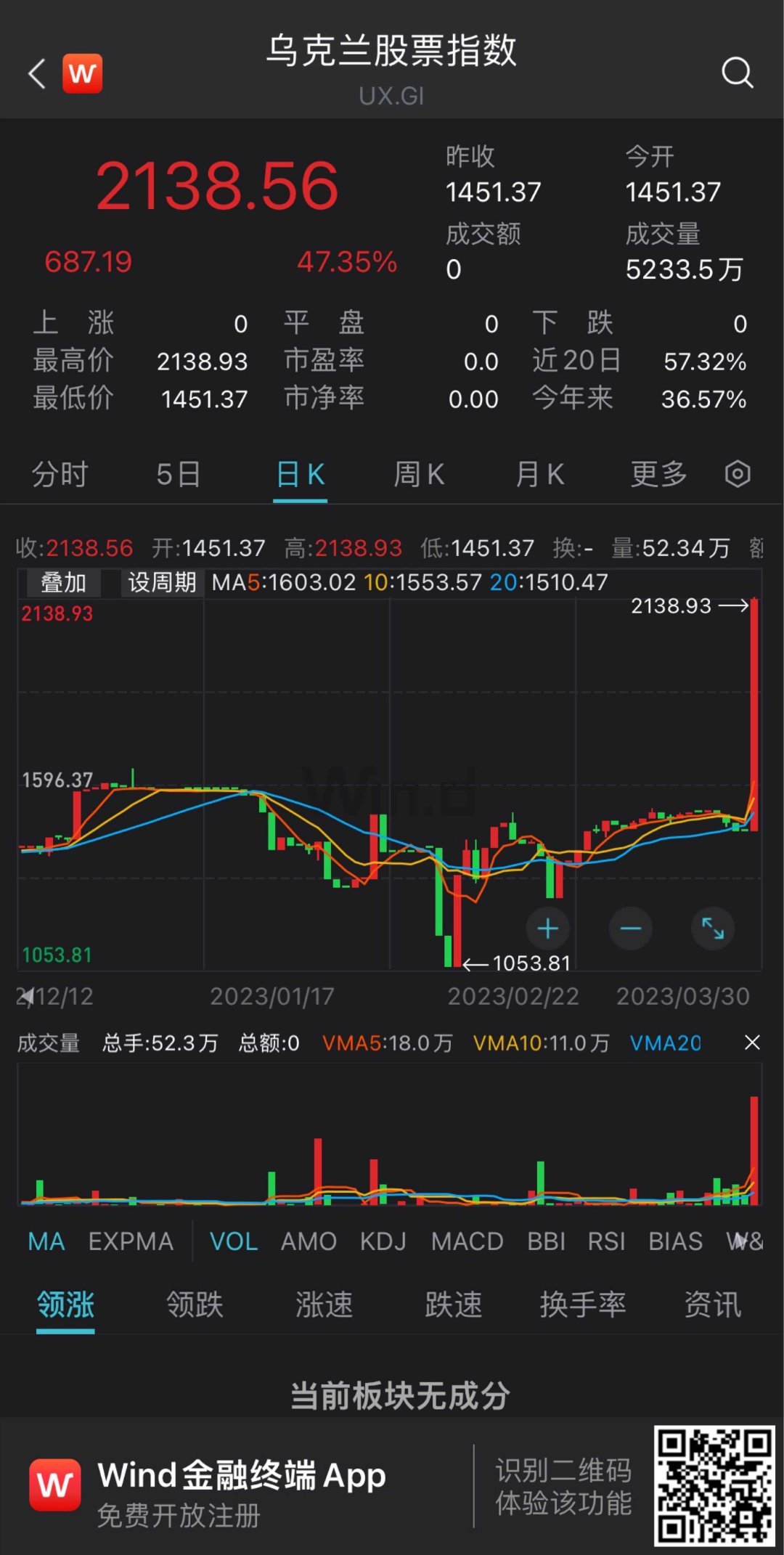
Task: Open the 月K chart tab
Action: (x=539, y=475)
